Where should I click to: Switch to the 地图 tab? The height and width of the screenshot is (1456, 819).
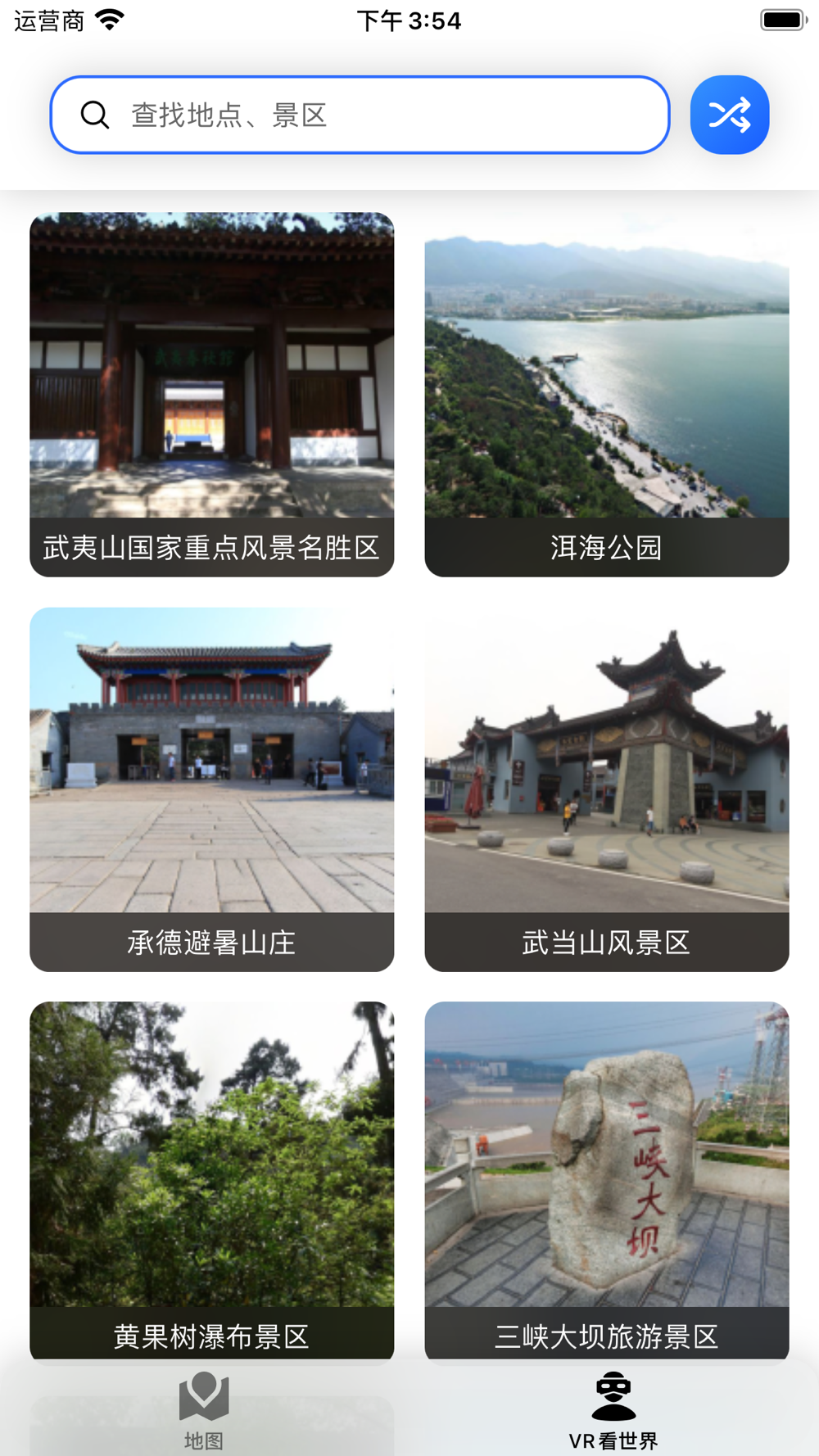coord(204,1410)
